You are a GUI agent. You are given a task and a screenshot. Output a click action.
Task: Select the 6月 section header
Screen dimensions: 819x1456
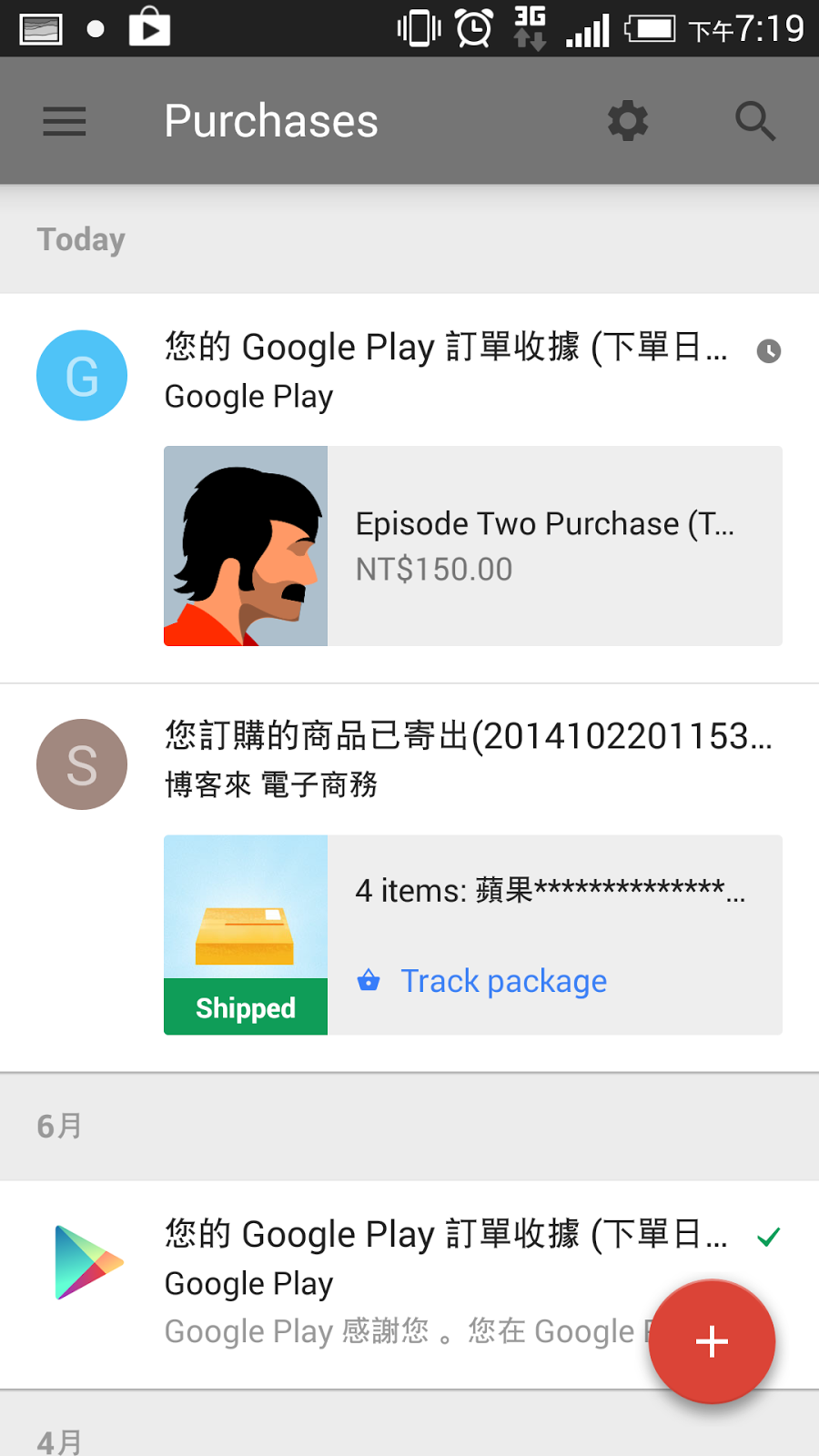(59, 1127)
